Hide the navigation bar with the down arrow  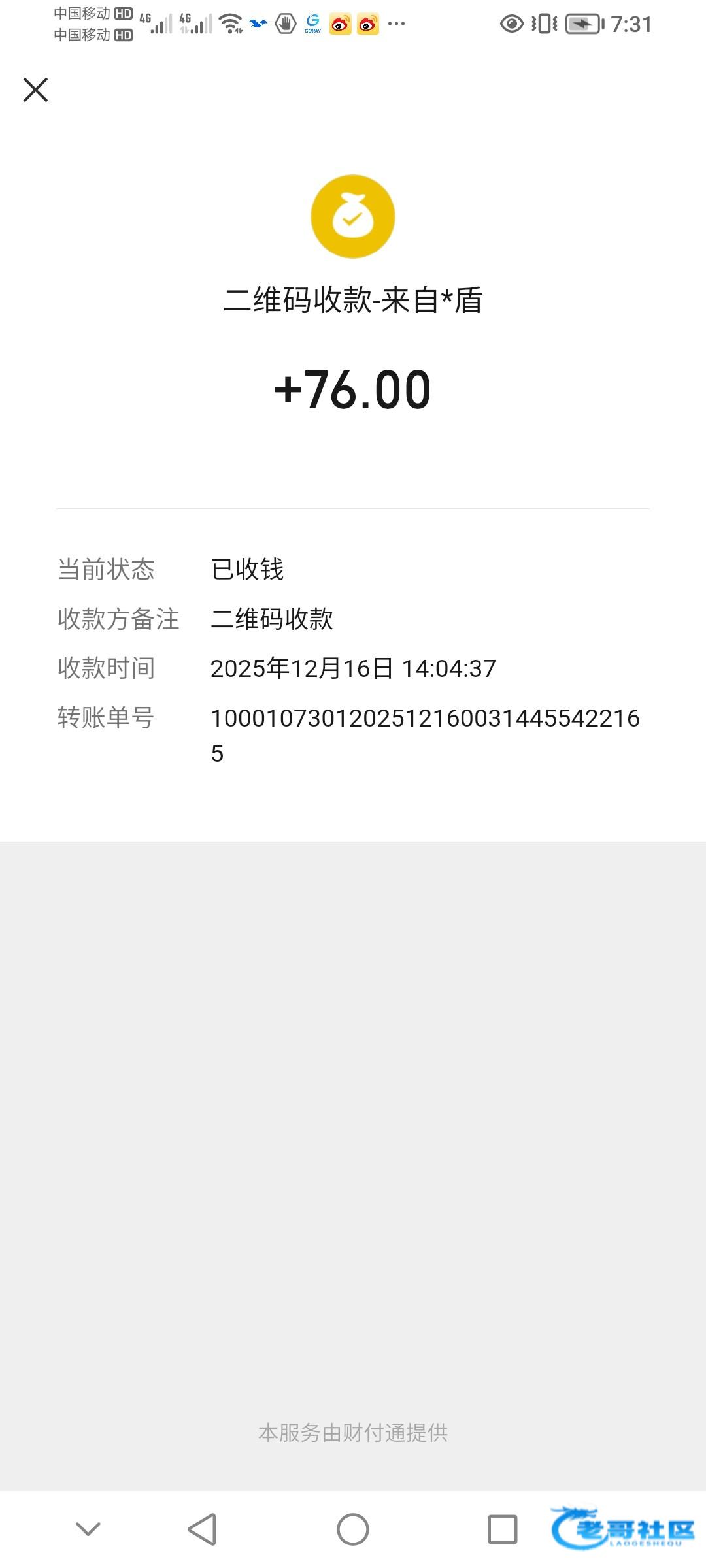(88, 1529)
